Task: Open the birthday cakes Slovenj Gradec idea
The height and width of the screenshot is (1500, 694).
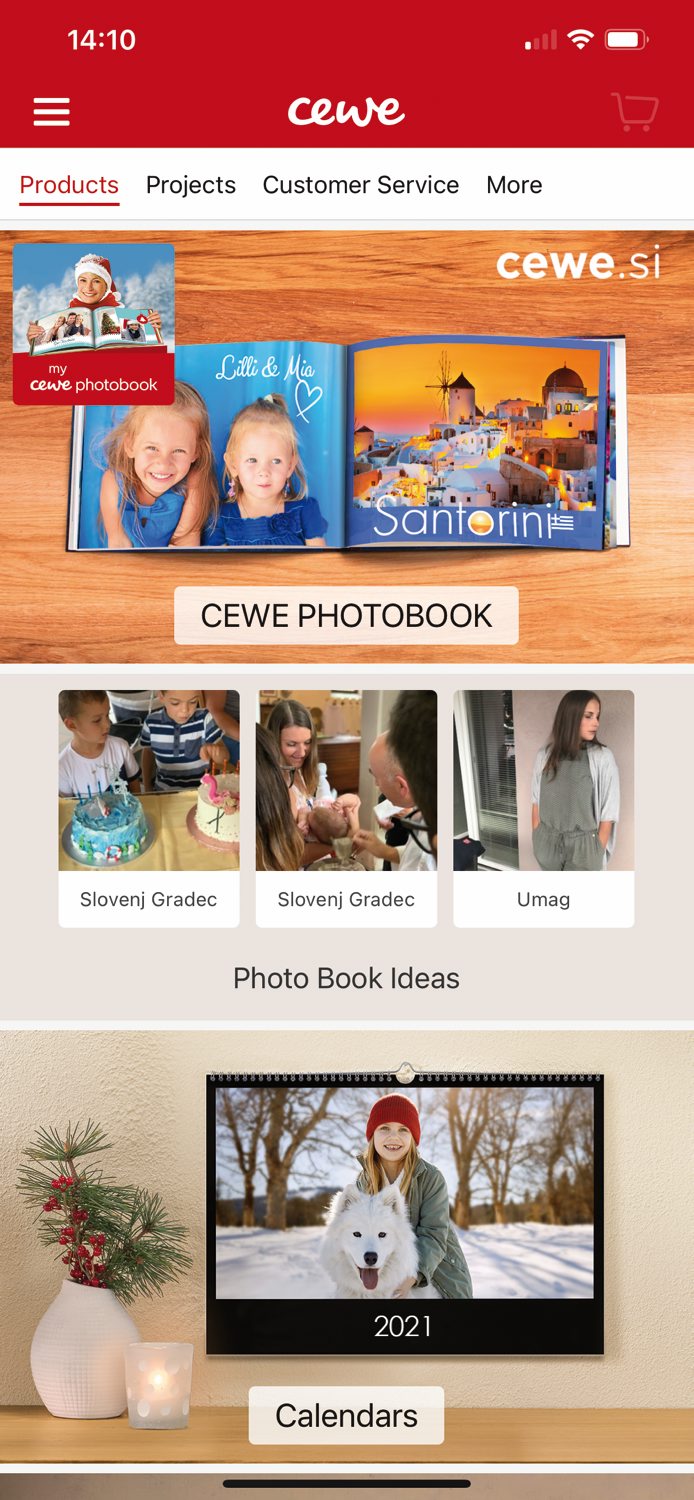Action: coord(149,808)
